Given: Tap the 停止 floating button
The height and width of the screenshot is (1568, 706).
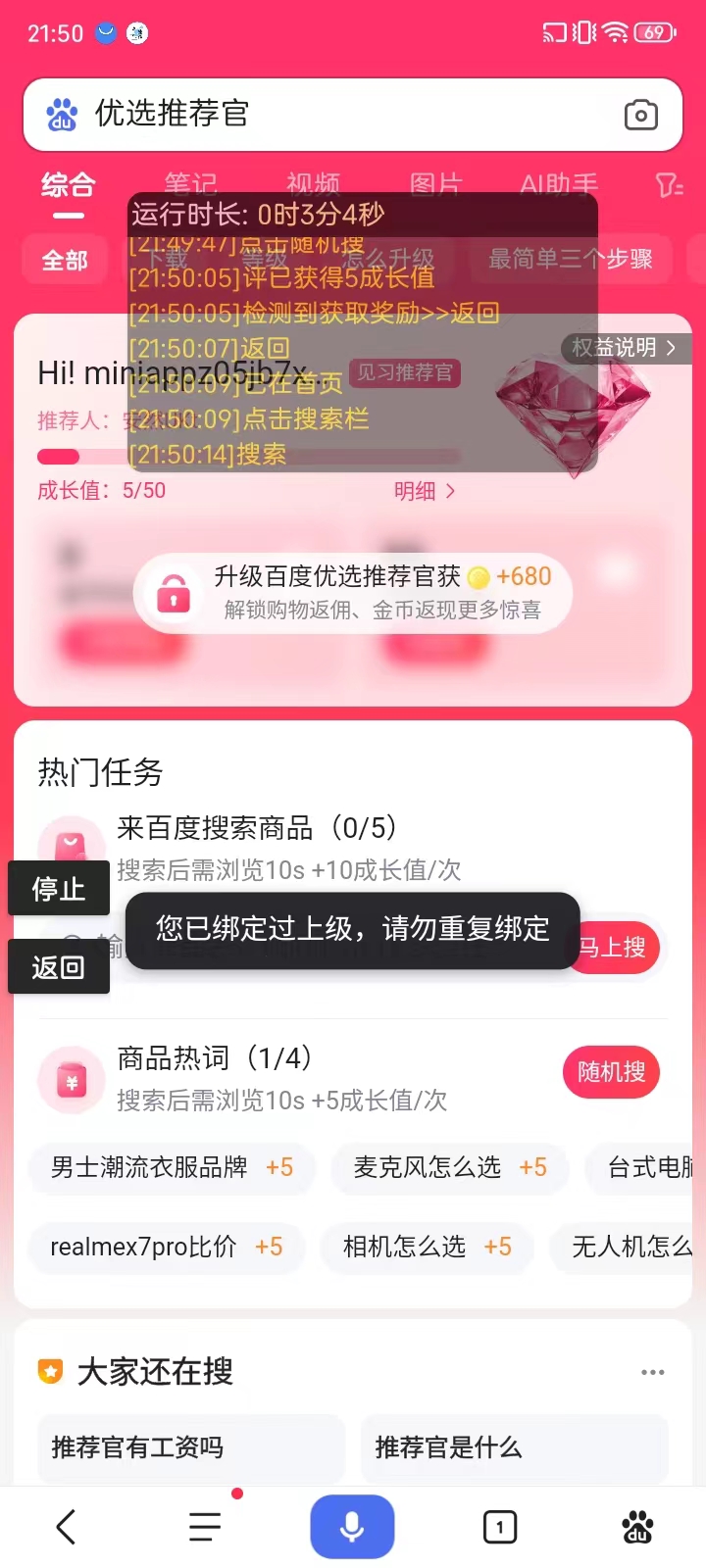Looking at the screenshot, I should pos(59,889).
